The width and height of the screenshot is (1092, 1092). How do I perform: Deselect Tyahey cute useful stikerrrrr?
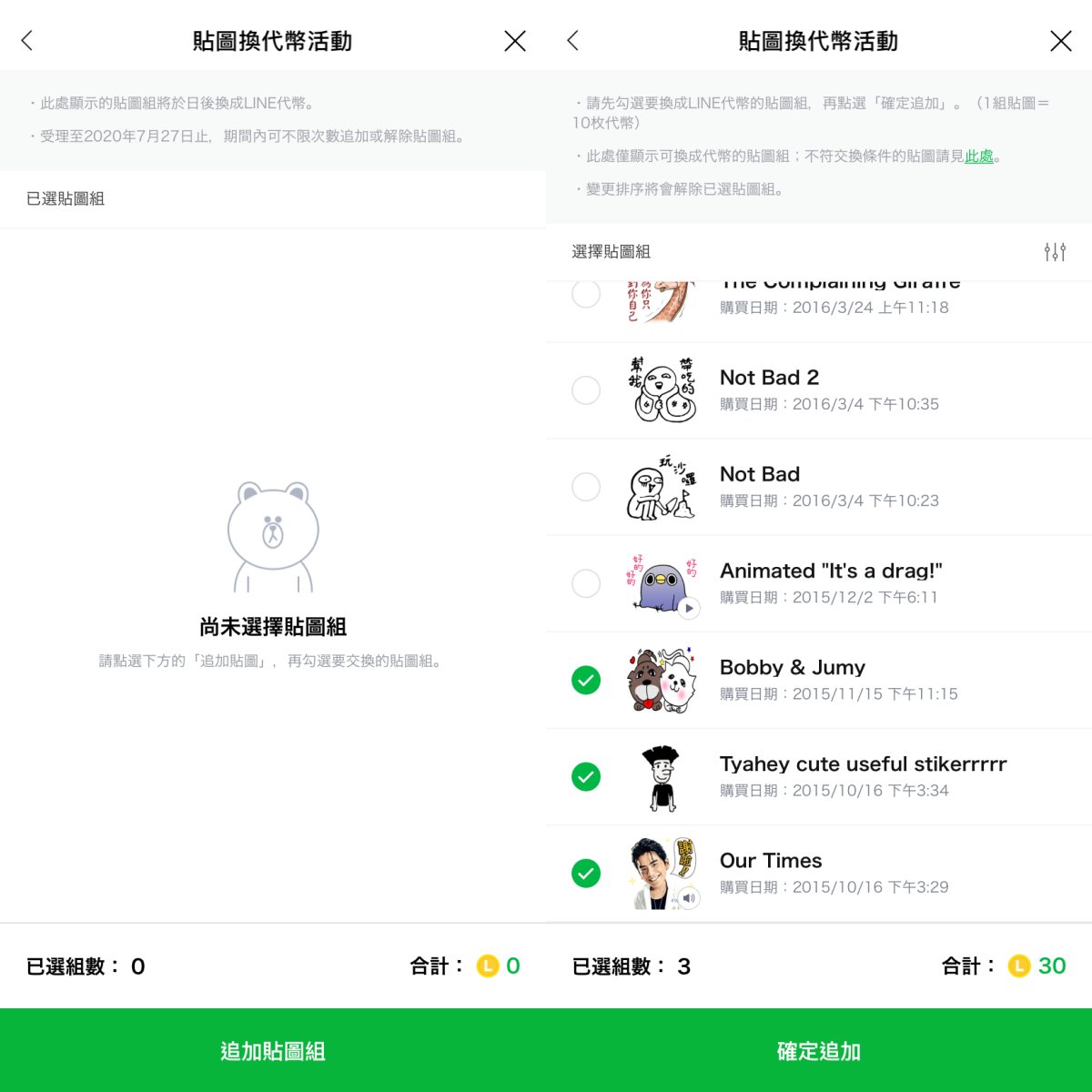coord(586,776)
